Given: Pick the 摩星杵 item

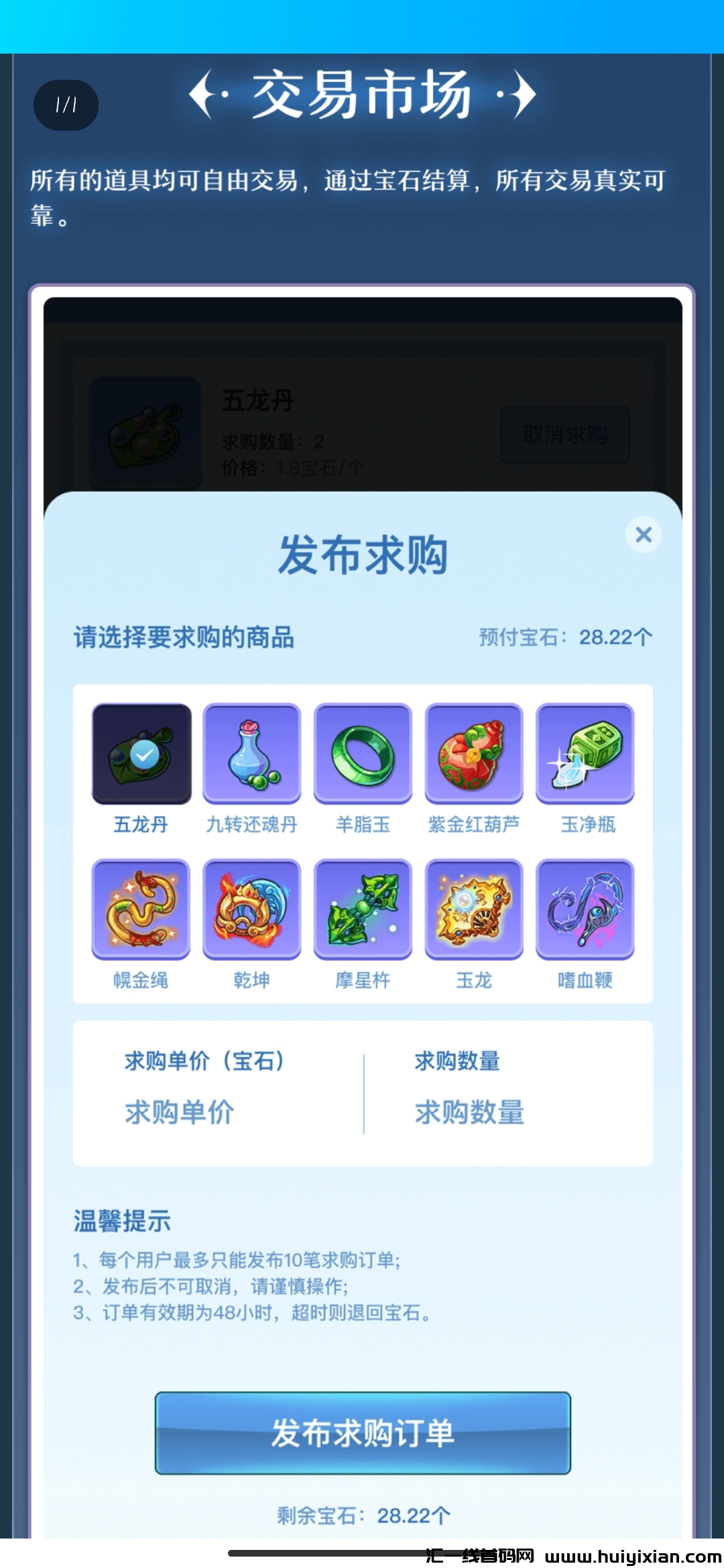Looking at the screenshot, I should click(x=363, y=909).
